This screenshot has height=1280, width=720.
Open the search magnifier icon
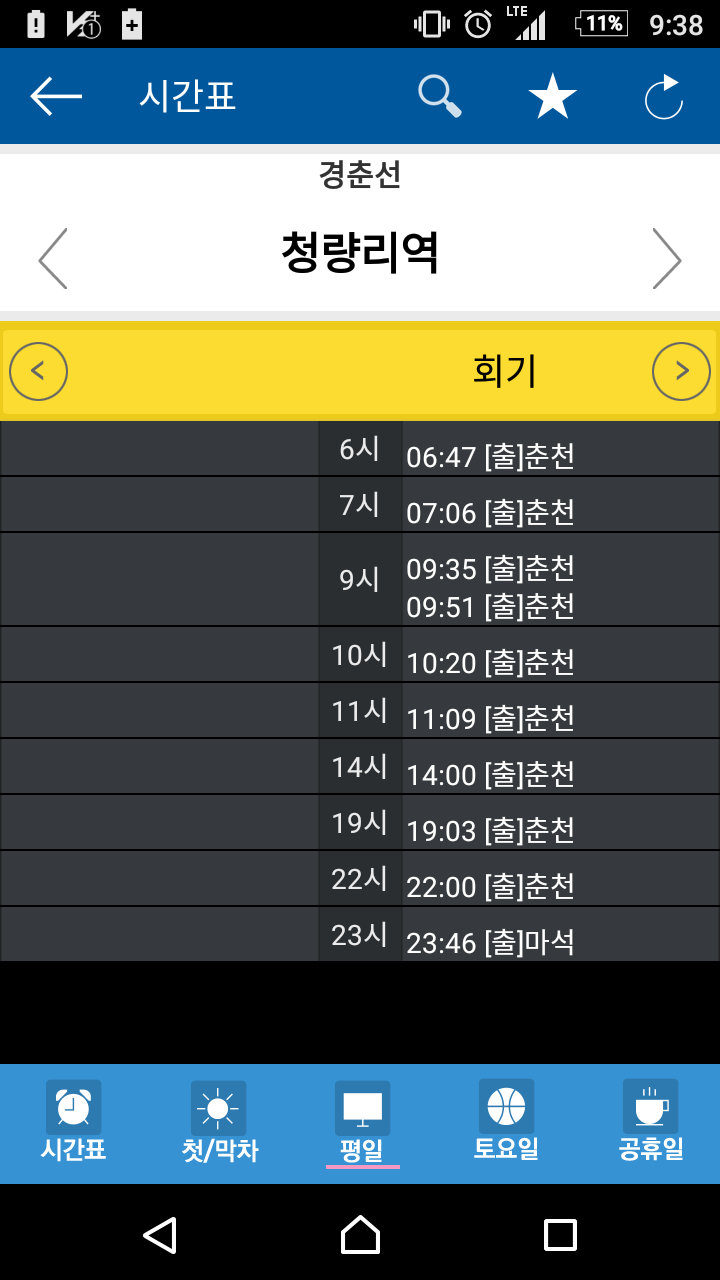pos(440,96)
